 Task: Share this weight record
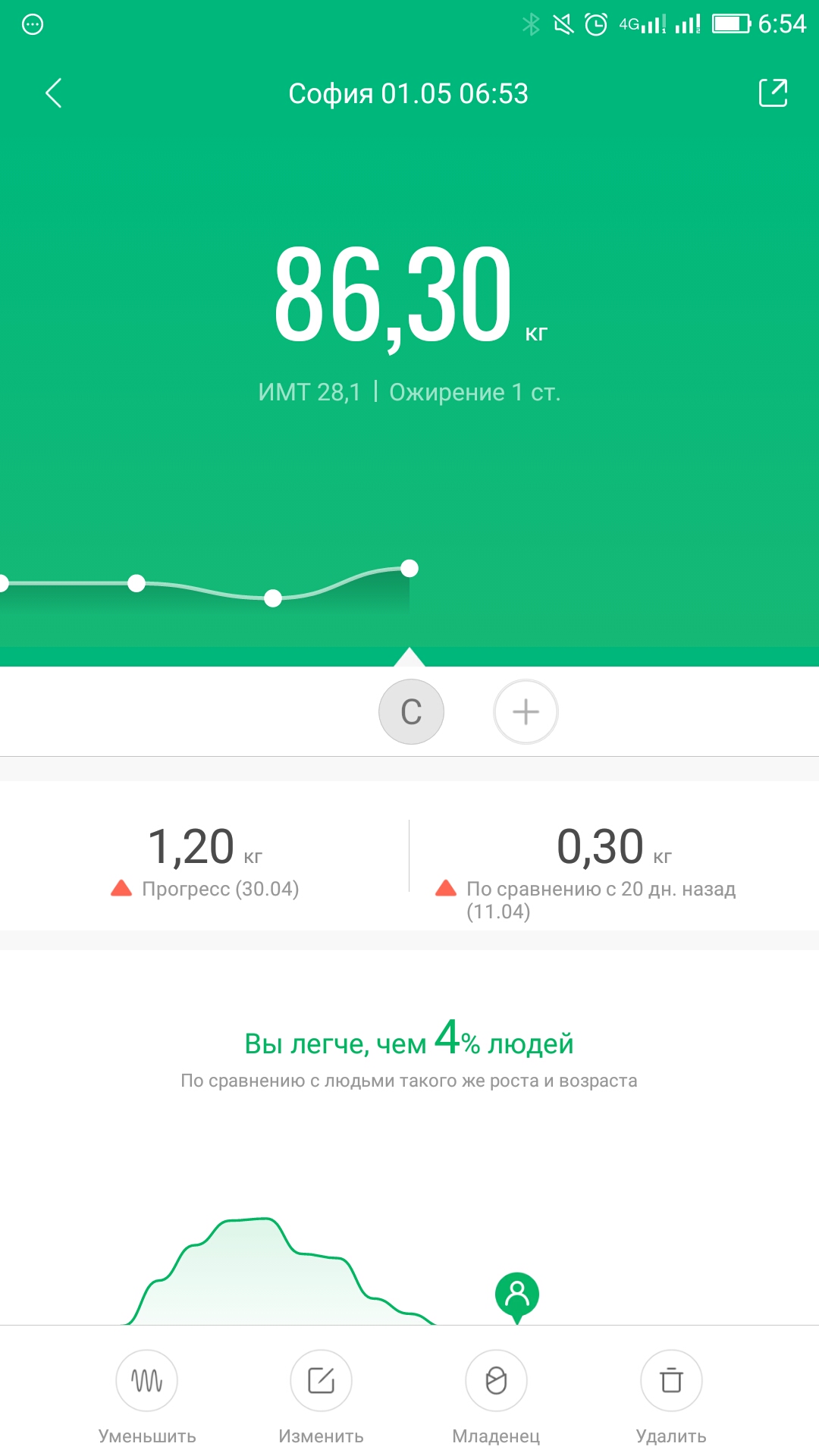pos(773,93)
